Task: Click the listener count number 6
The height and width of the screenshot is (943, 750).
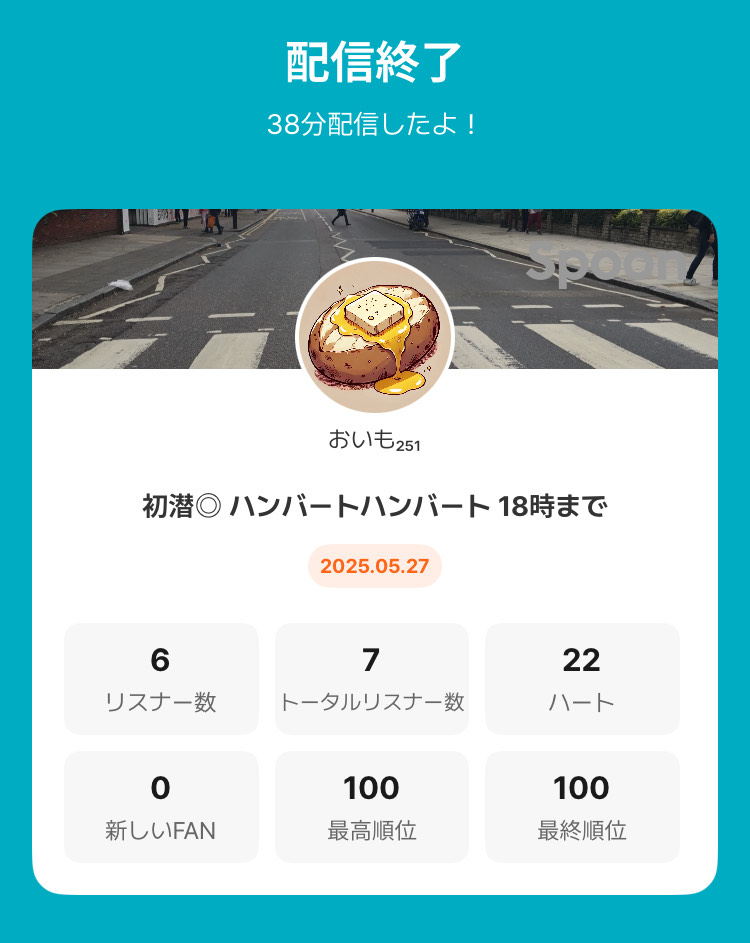Action: pyautogui.click(x=161, y=659)
